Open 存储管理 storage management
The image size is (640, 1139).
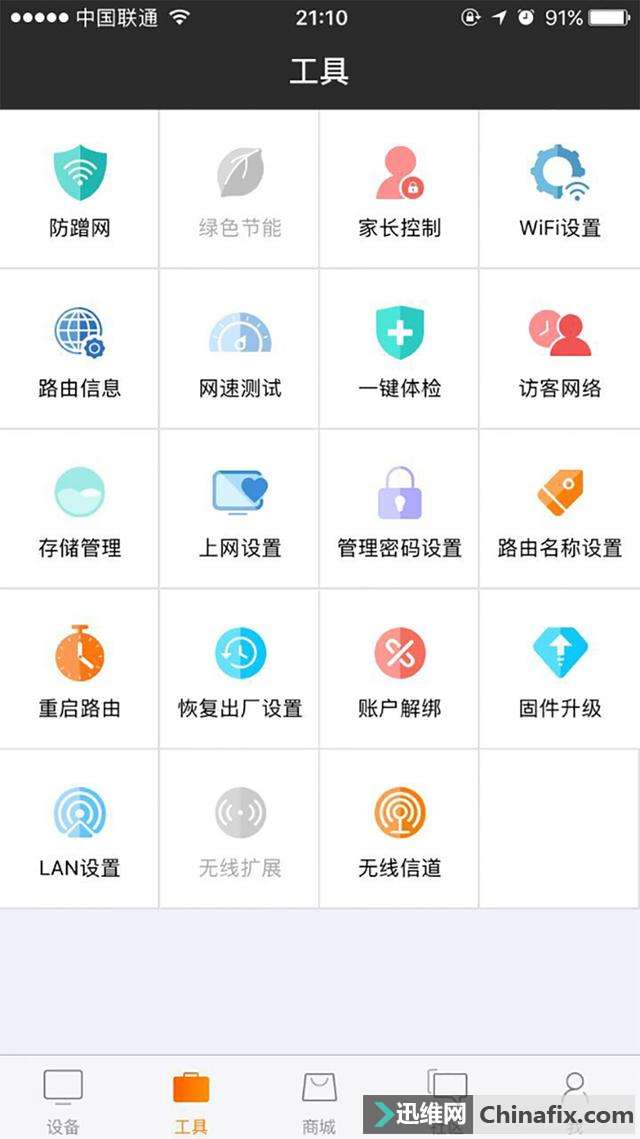tap(79, 510)
